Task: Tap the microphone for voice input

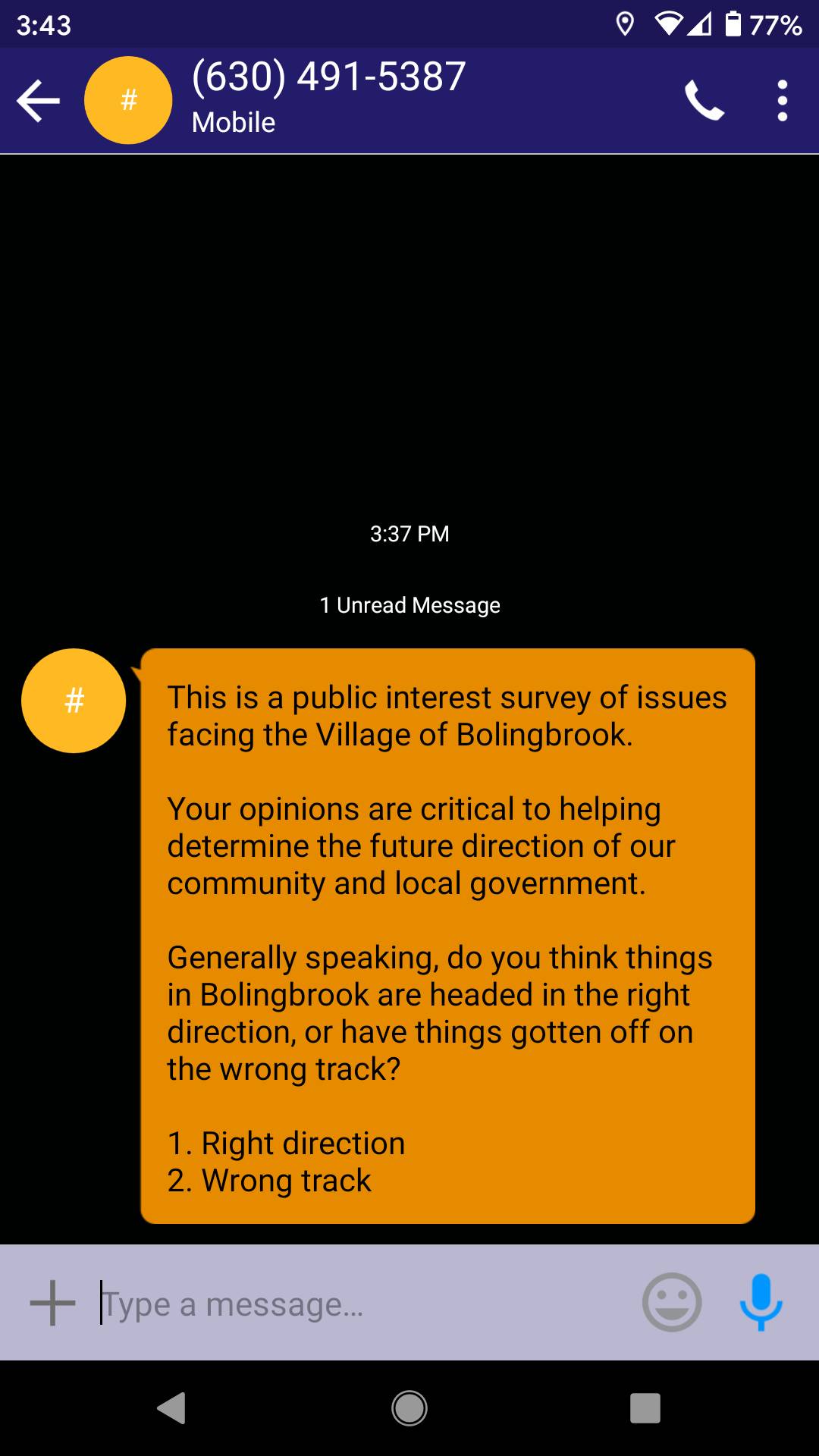Action: tap(761, 1303)
